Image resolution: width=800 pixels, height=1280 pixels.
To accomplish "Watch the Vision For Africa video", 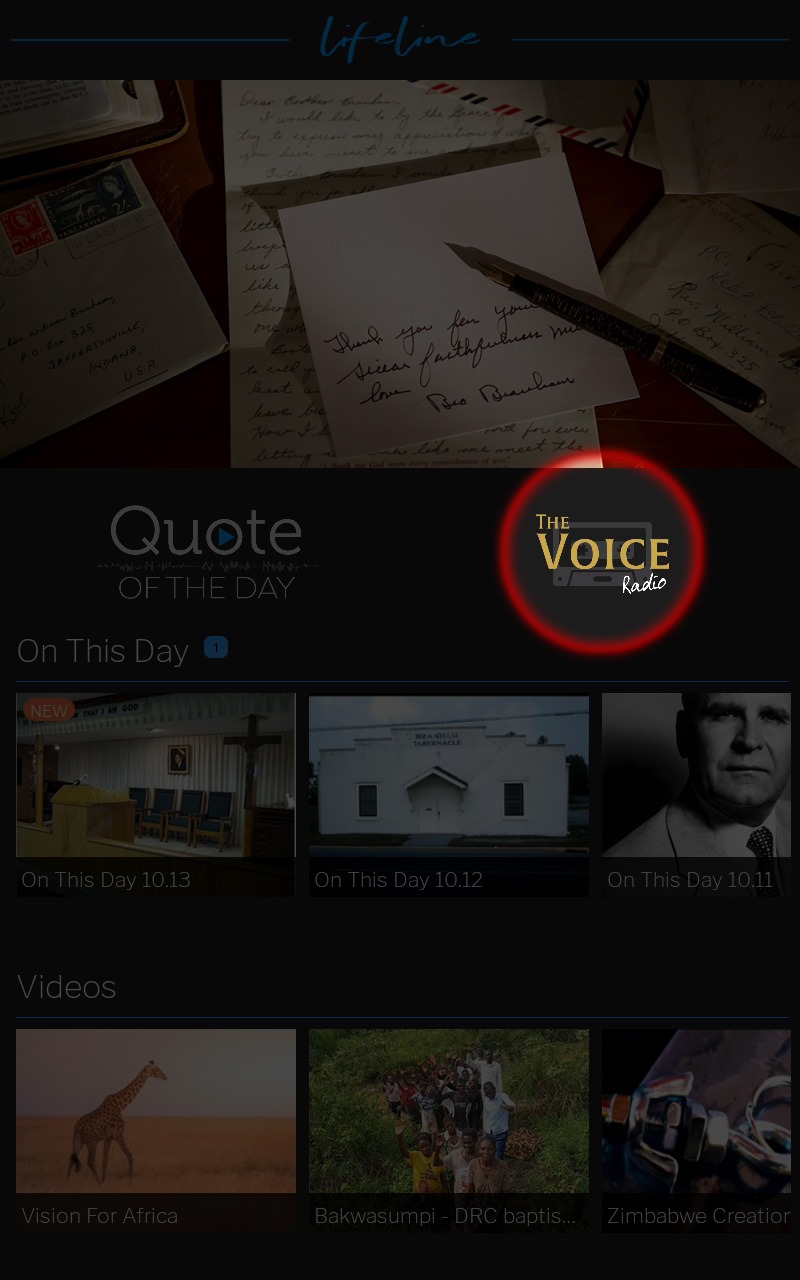I will [156, 1131].
